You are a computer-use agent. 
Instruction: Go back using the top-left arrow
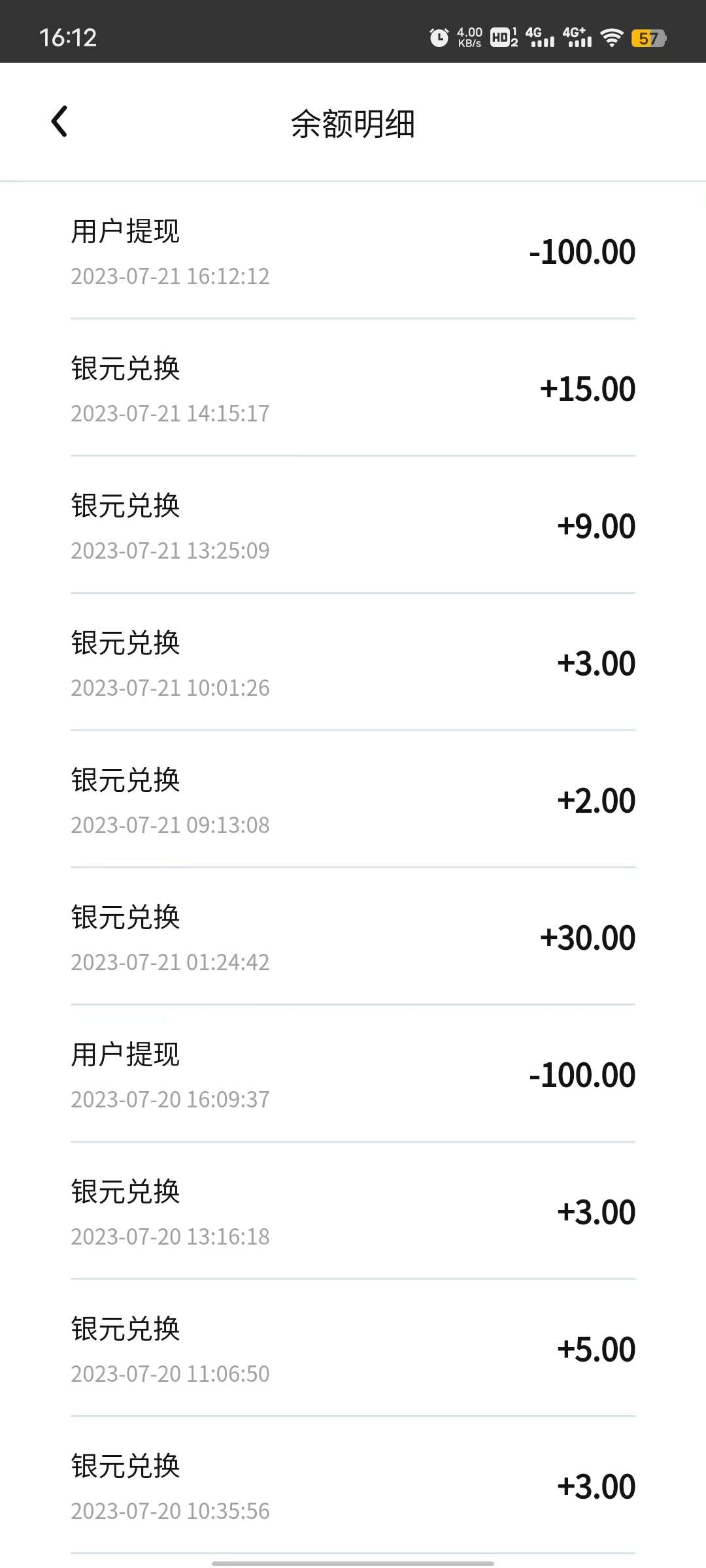click(59, 122)
